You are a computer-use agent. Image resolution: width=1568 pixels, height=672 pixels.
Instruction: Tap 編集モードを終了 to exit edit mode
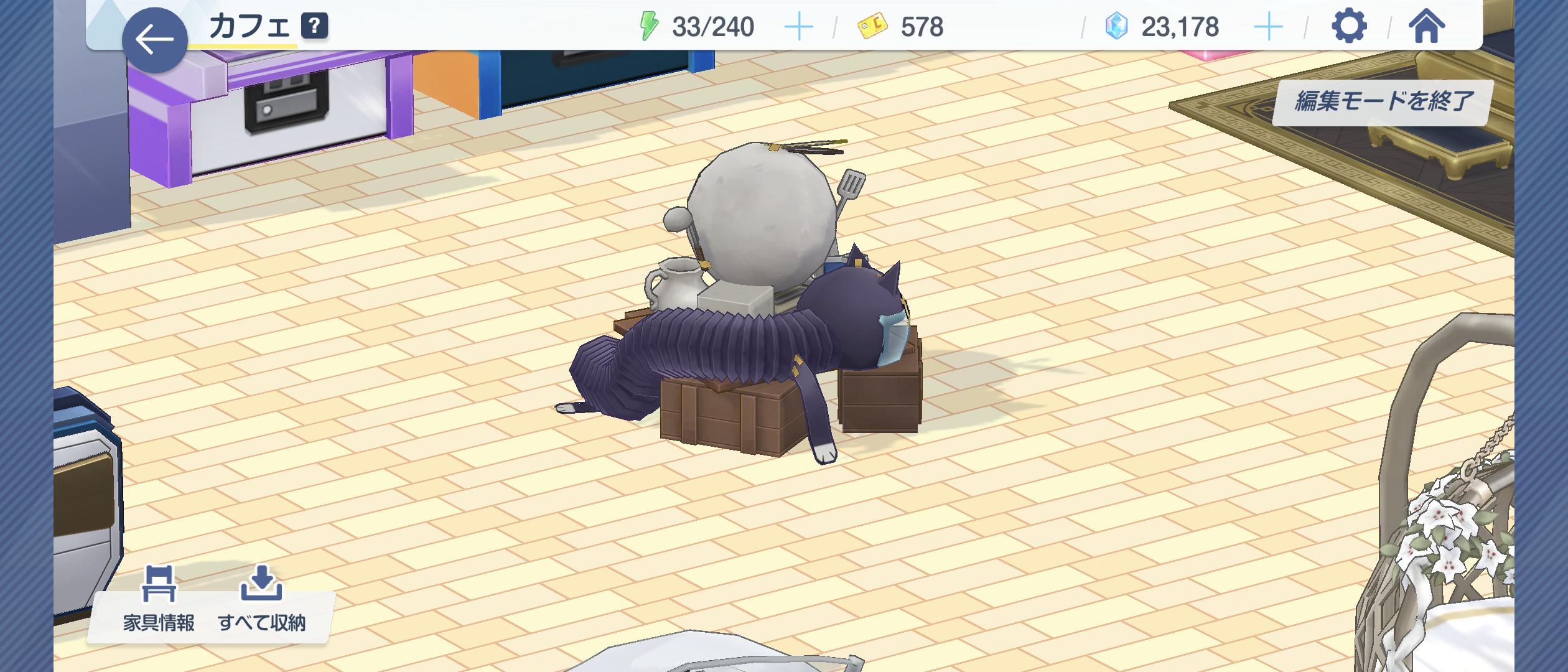(1383, 101)
